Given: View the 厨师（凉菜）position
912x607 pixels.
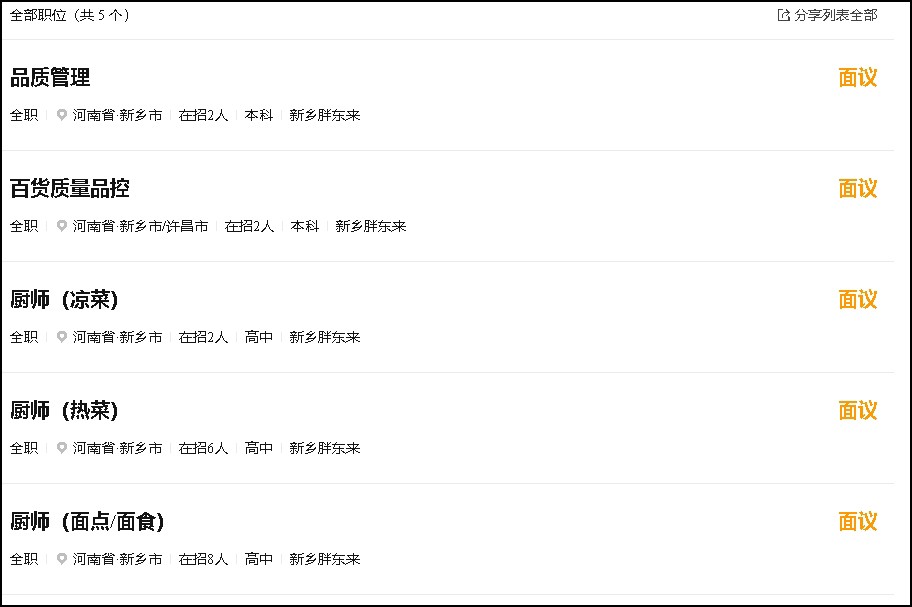Looking at the screenshot, I should [x=65, y=300].
